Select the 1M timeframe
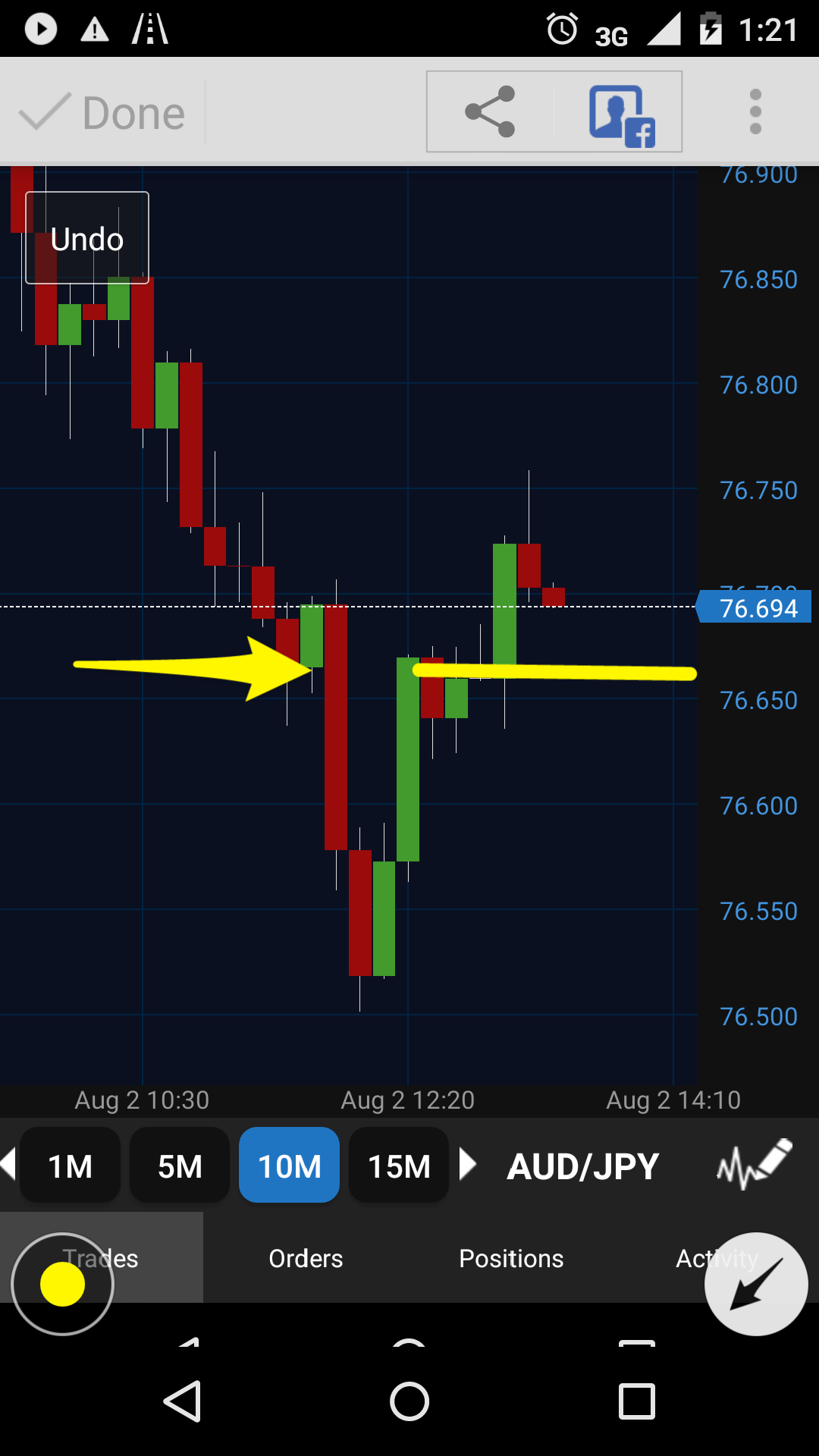The width and height of the screenshot is (819, 1456). (x=70, y=1166)
